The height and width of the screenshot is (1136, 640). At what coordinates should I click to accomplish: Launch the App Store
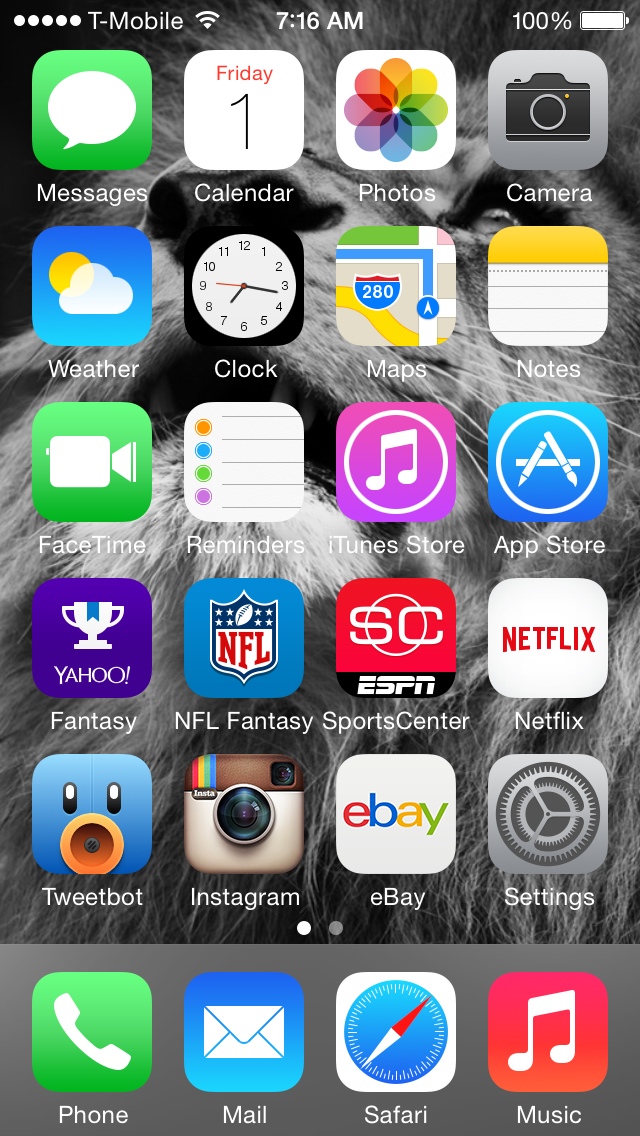548,462
